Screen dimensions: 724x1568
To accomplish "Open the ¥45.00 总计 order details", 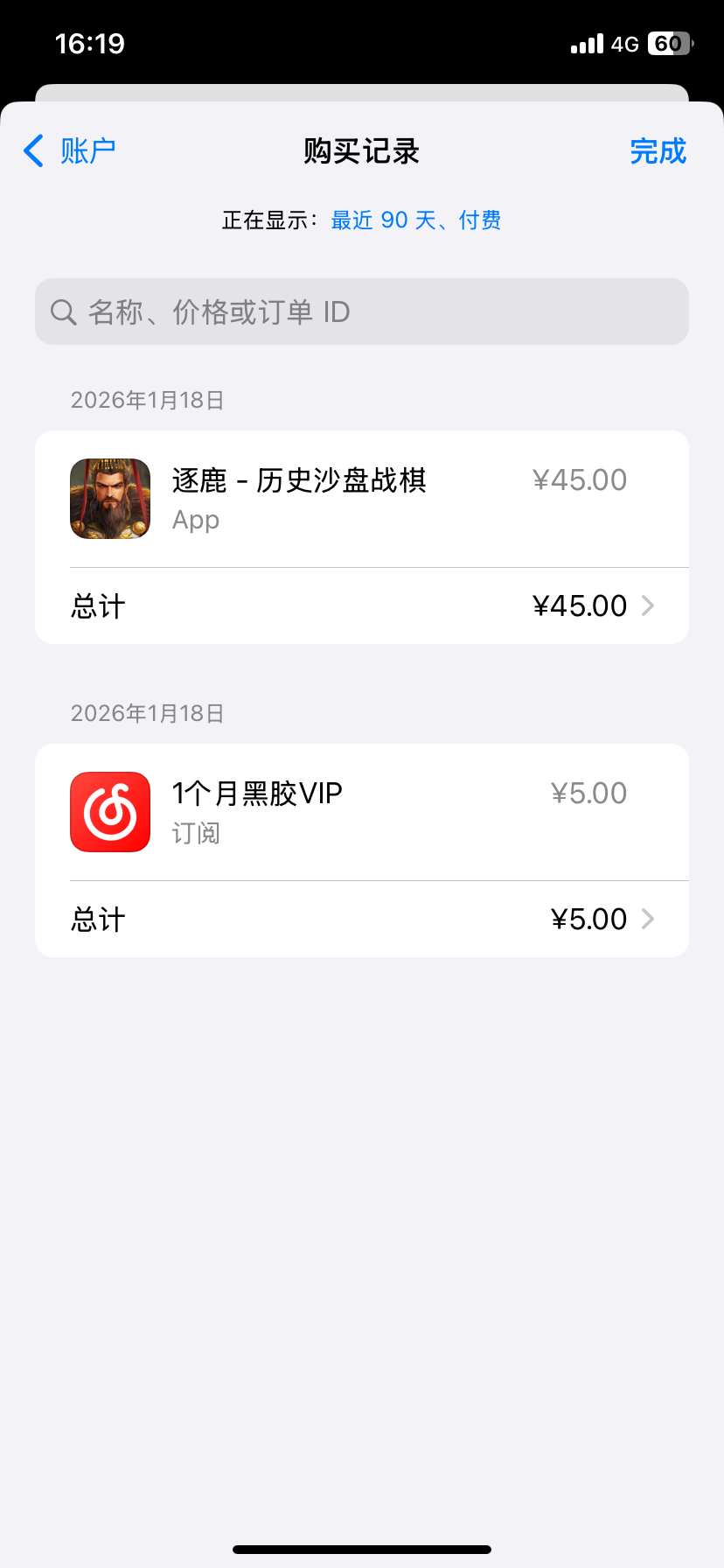I will 362,605.
